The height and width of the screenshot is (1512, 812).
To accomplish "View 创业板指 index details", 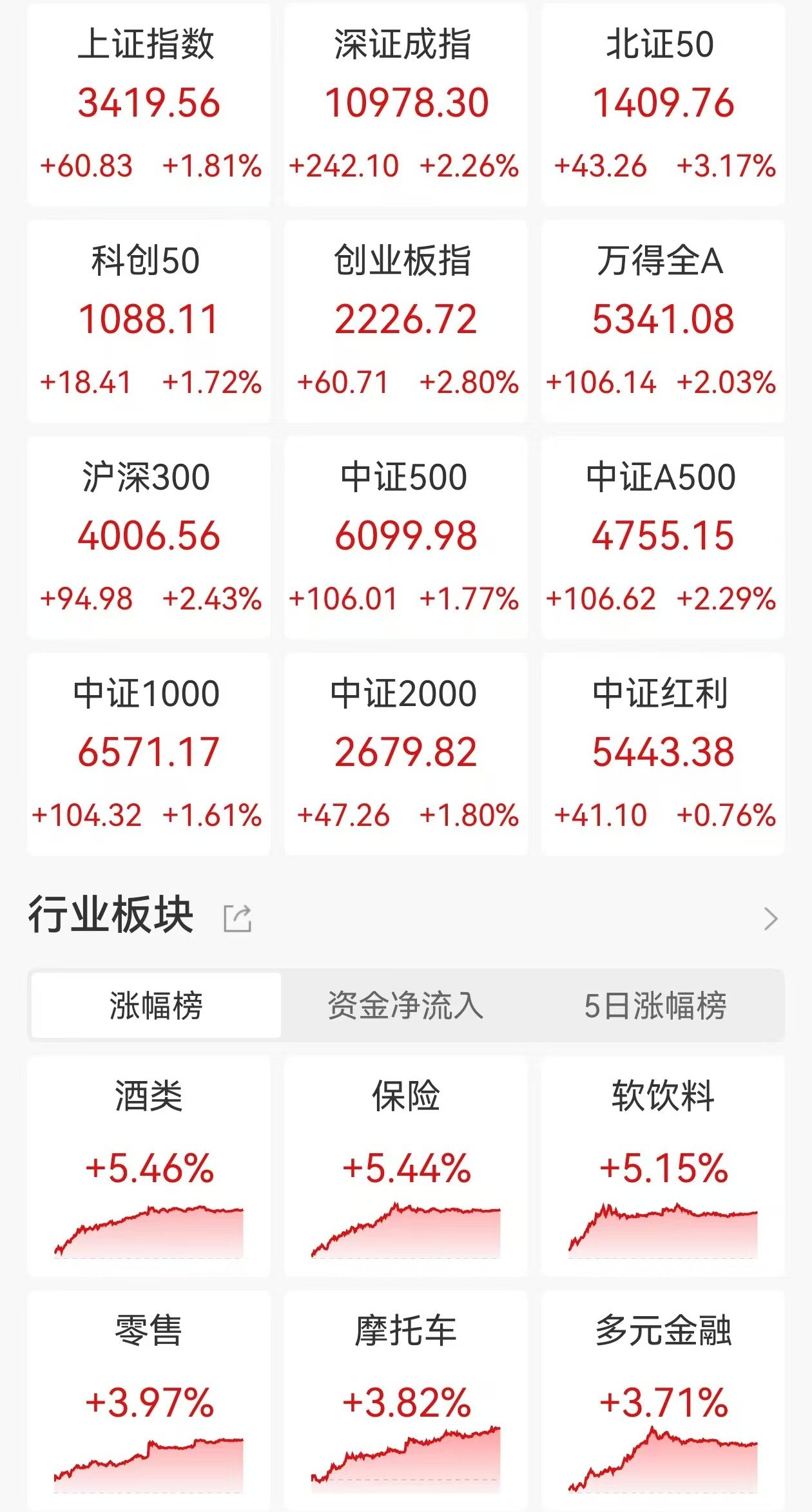I will pyautogui.click(x=406, y=321).
